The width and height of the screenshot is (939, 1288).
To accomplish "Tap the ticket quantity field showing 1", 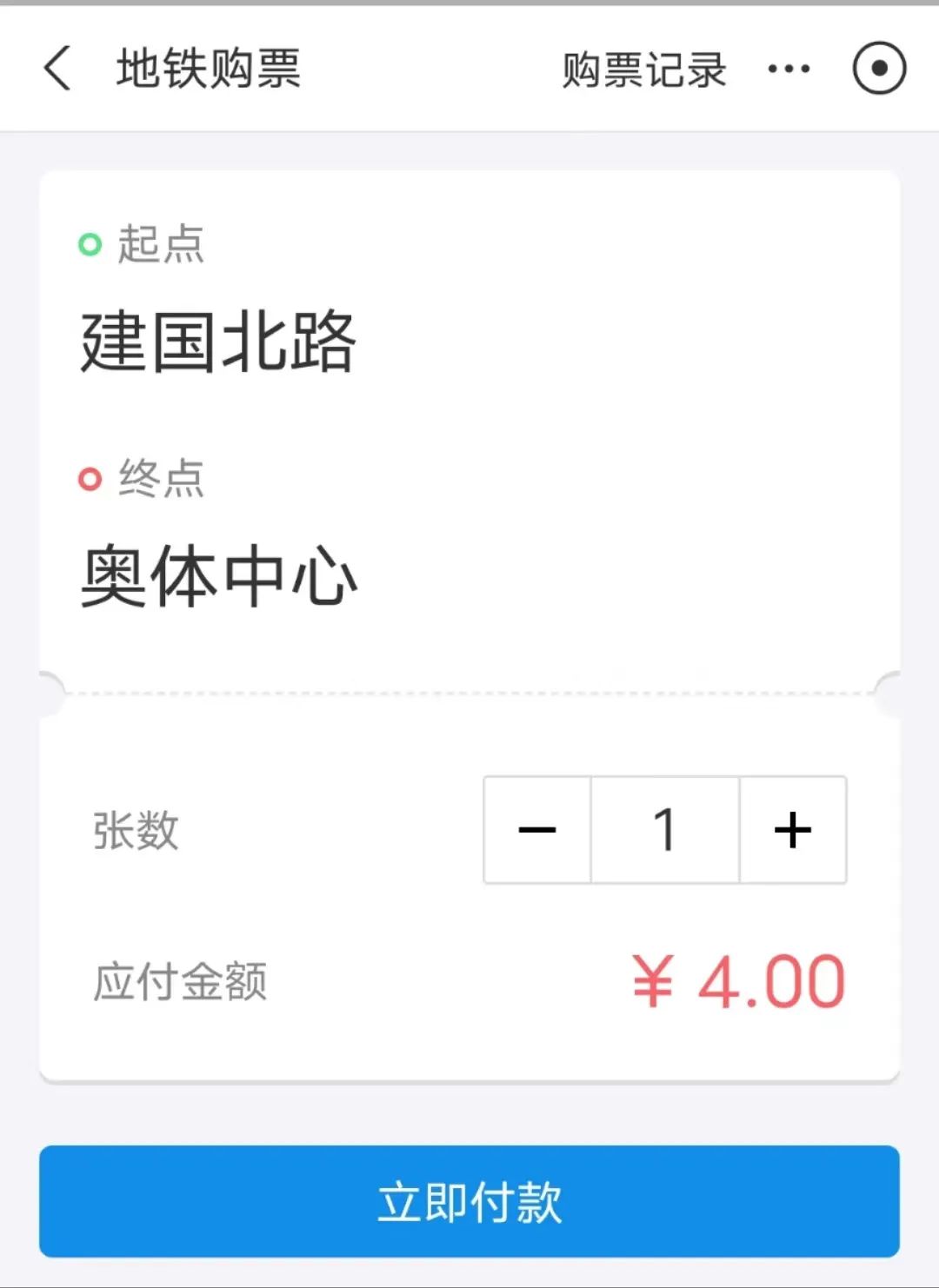I will coord(665,830).
